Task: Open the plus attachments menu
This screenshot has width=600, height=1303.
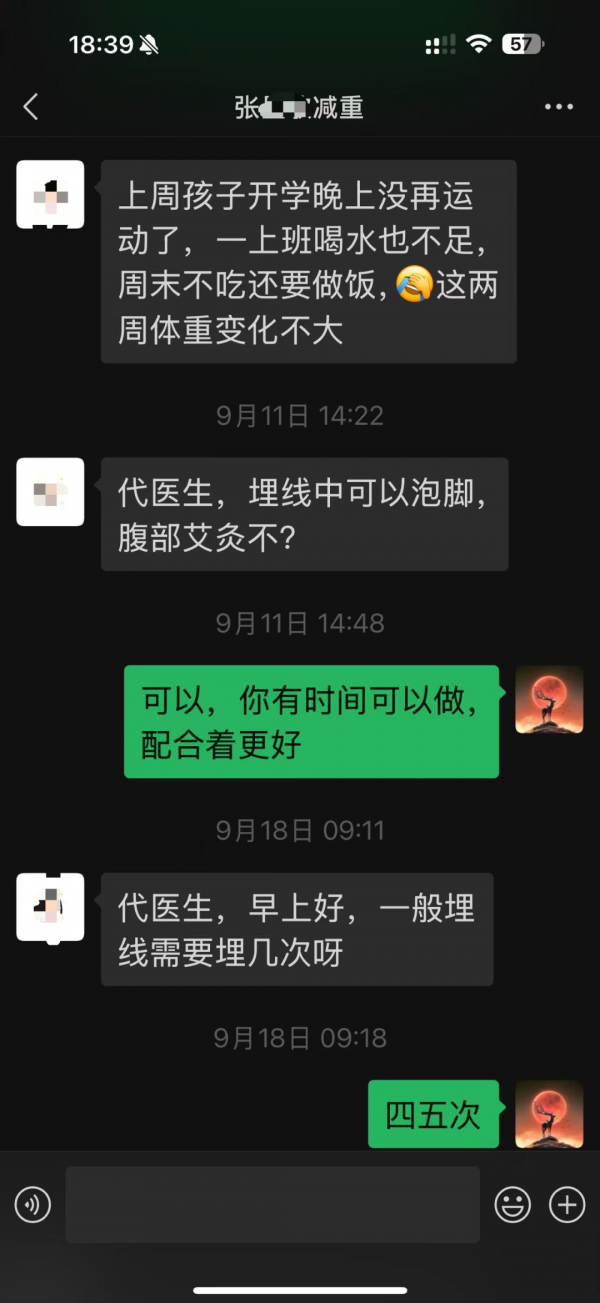Action: 567,1205
